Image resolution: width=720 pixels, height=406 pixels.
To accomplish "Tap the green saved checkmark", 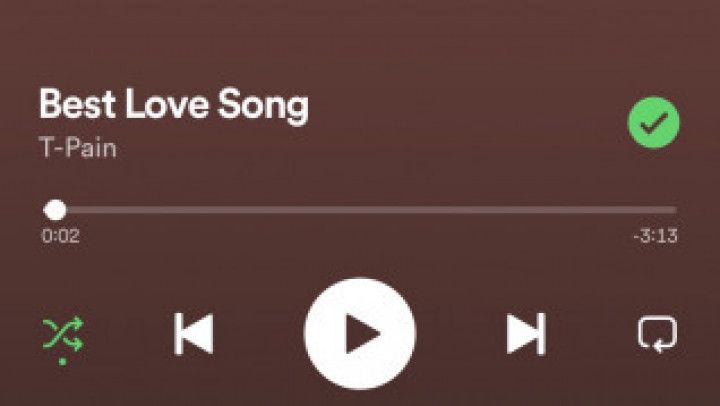I will pyautogui.click(x=653, y=123).
